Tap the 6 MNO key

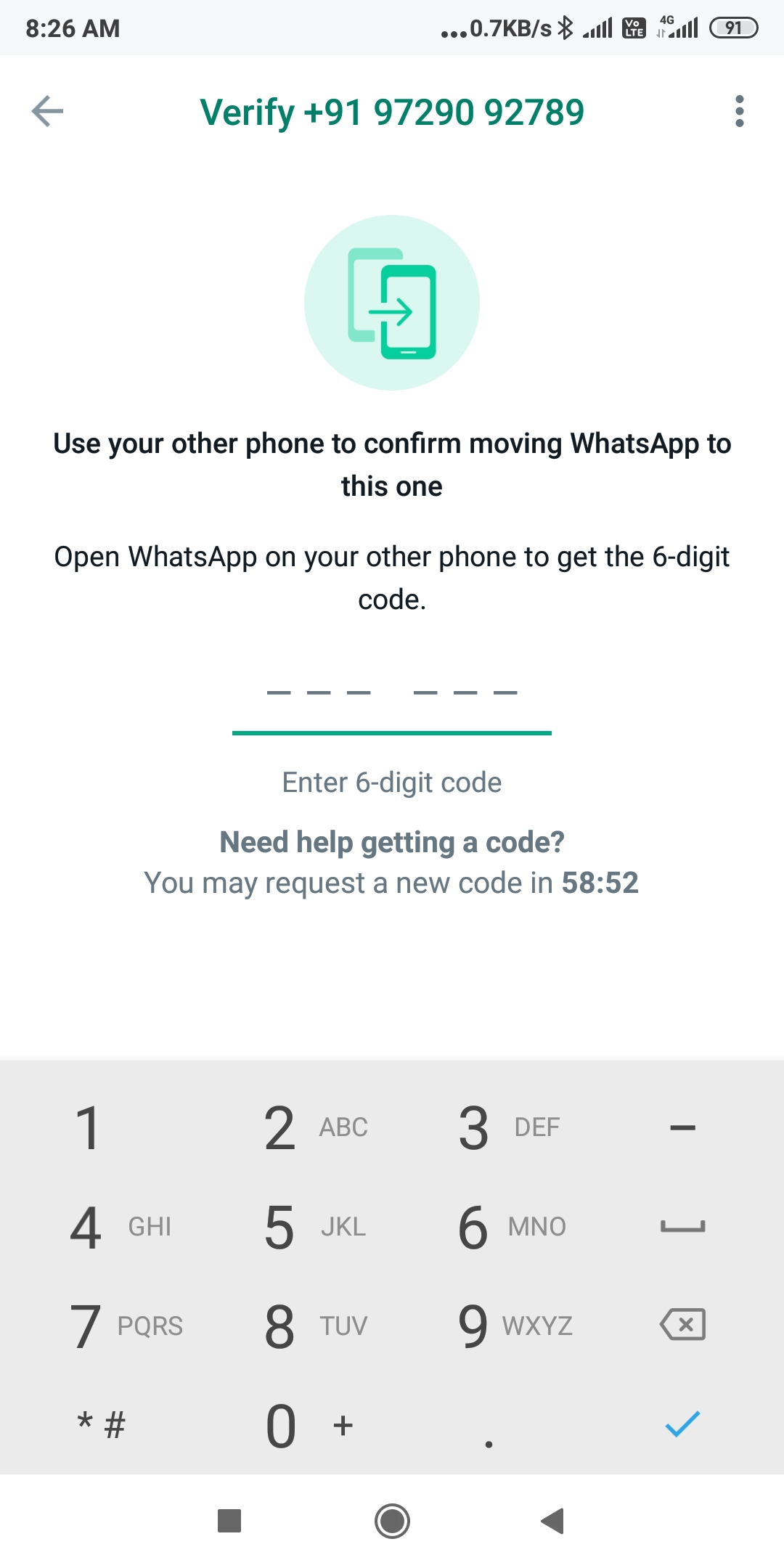tap(490, 1227)
